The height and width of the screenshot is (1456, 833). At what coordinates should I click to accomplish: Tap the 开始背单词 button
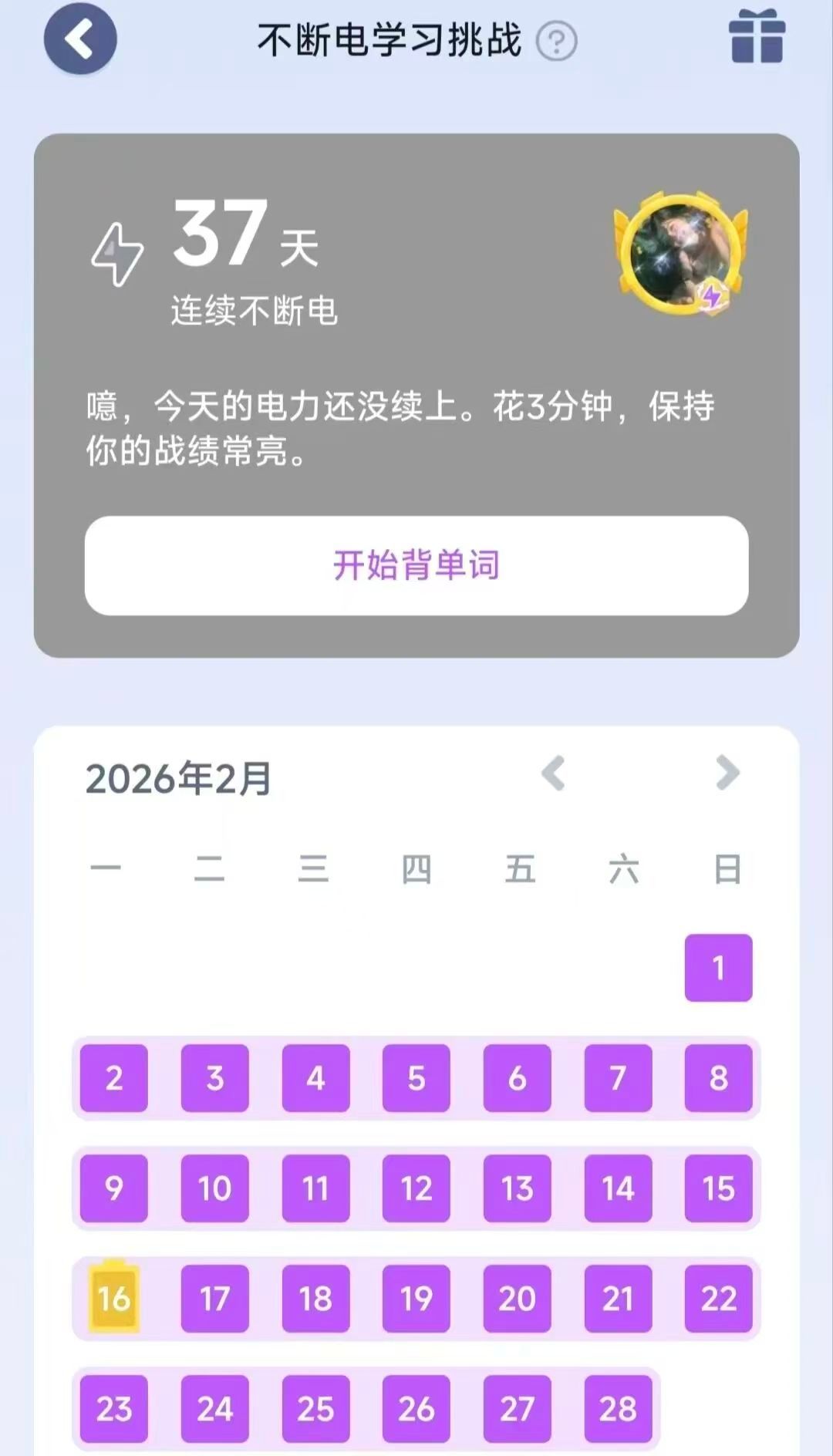pos(416,565)
